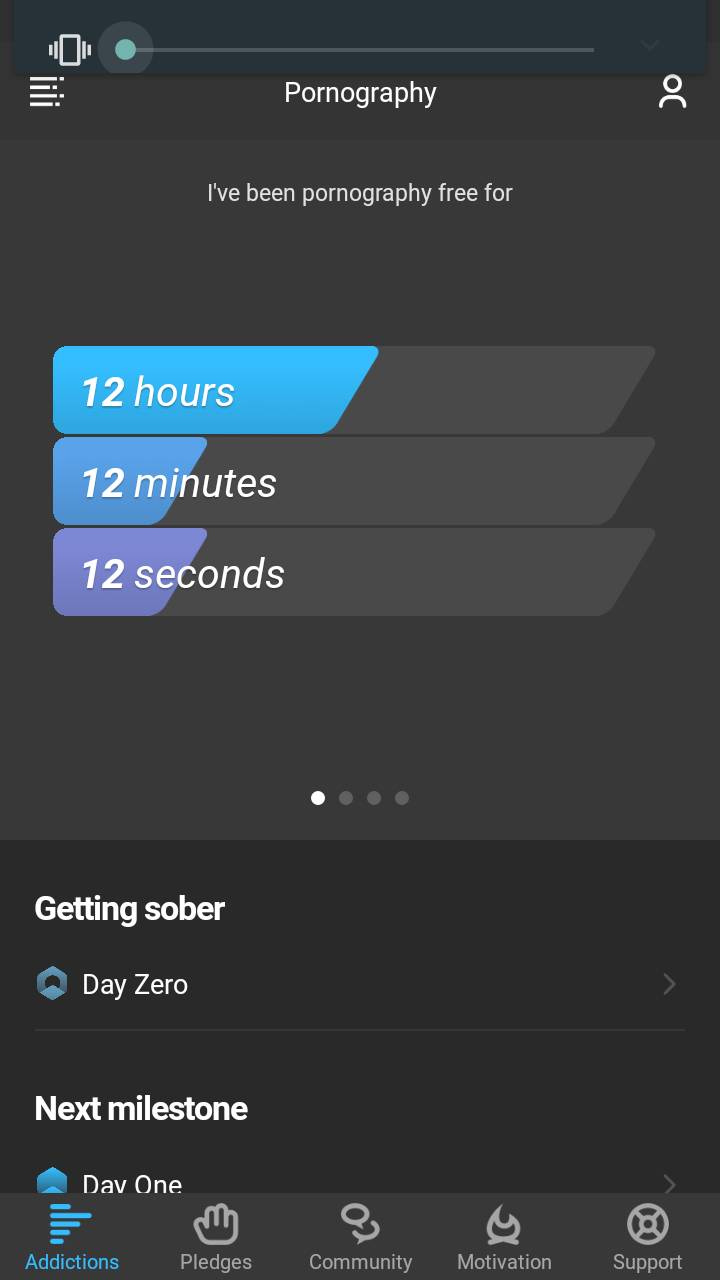Screen dimensions: 720x1280
Task: Select the second carousel page dot
Action: [x=346, y=798]
